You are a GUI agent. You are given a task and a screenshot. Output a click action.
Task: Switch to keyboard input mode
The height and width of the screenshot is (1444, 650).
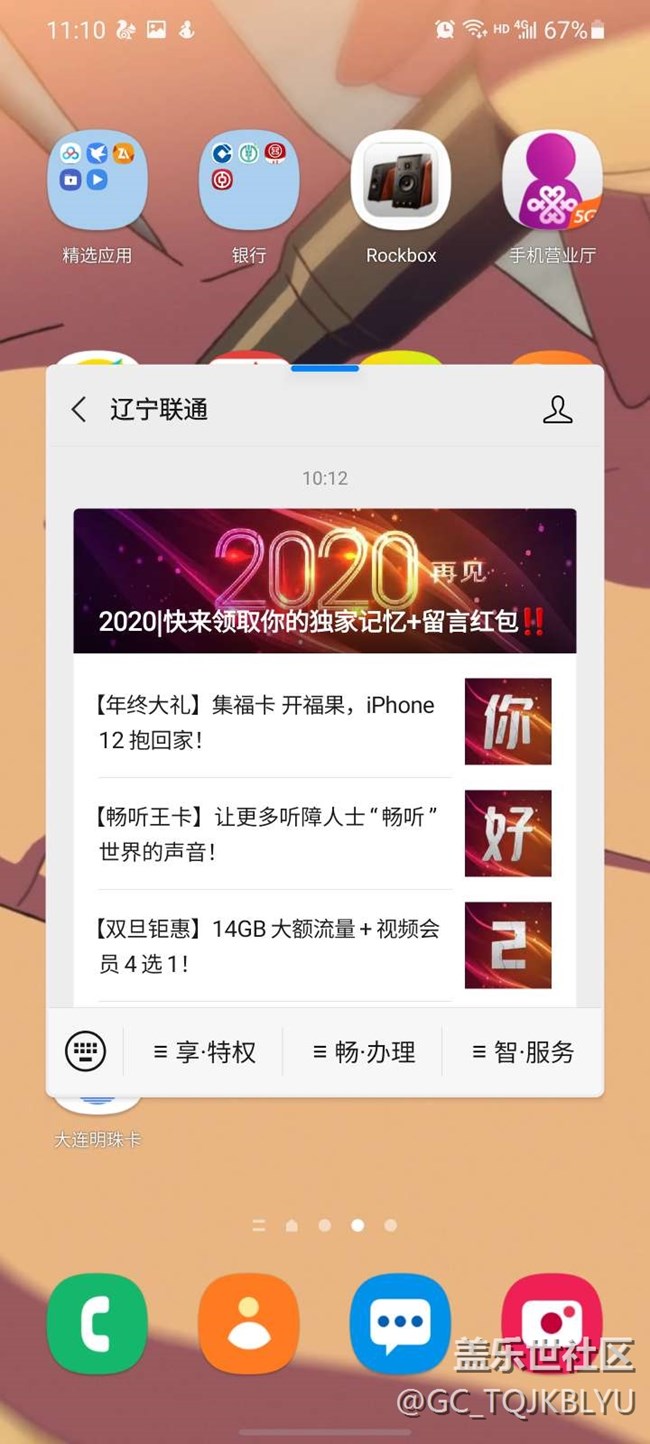pyautogui.click(x=85, y=1051)
